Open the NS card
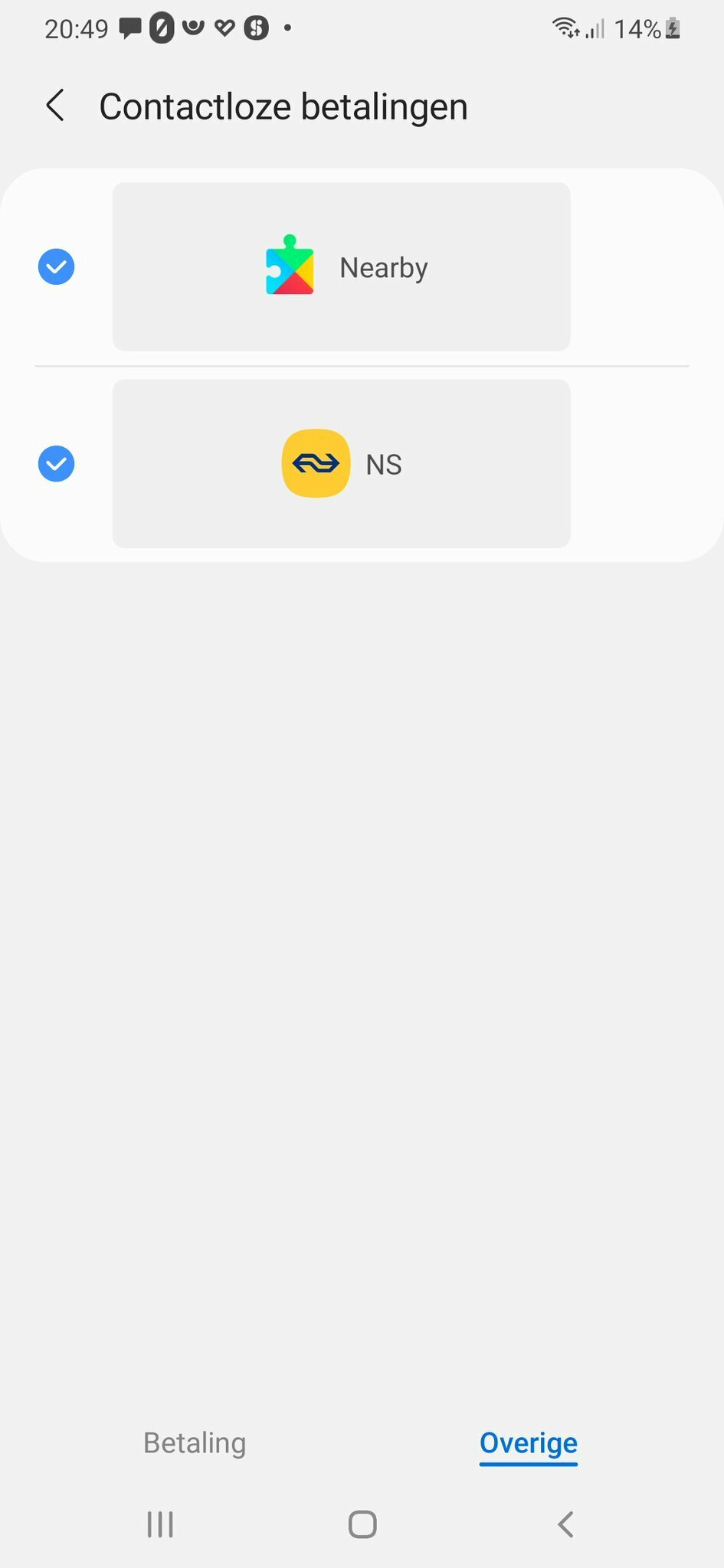 (341, 463)
